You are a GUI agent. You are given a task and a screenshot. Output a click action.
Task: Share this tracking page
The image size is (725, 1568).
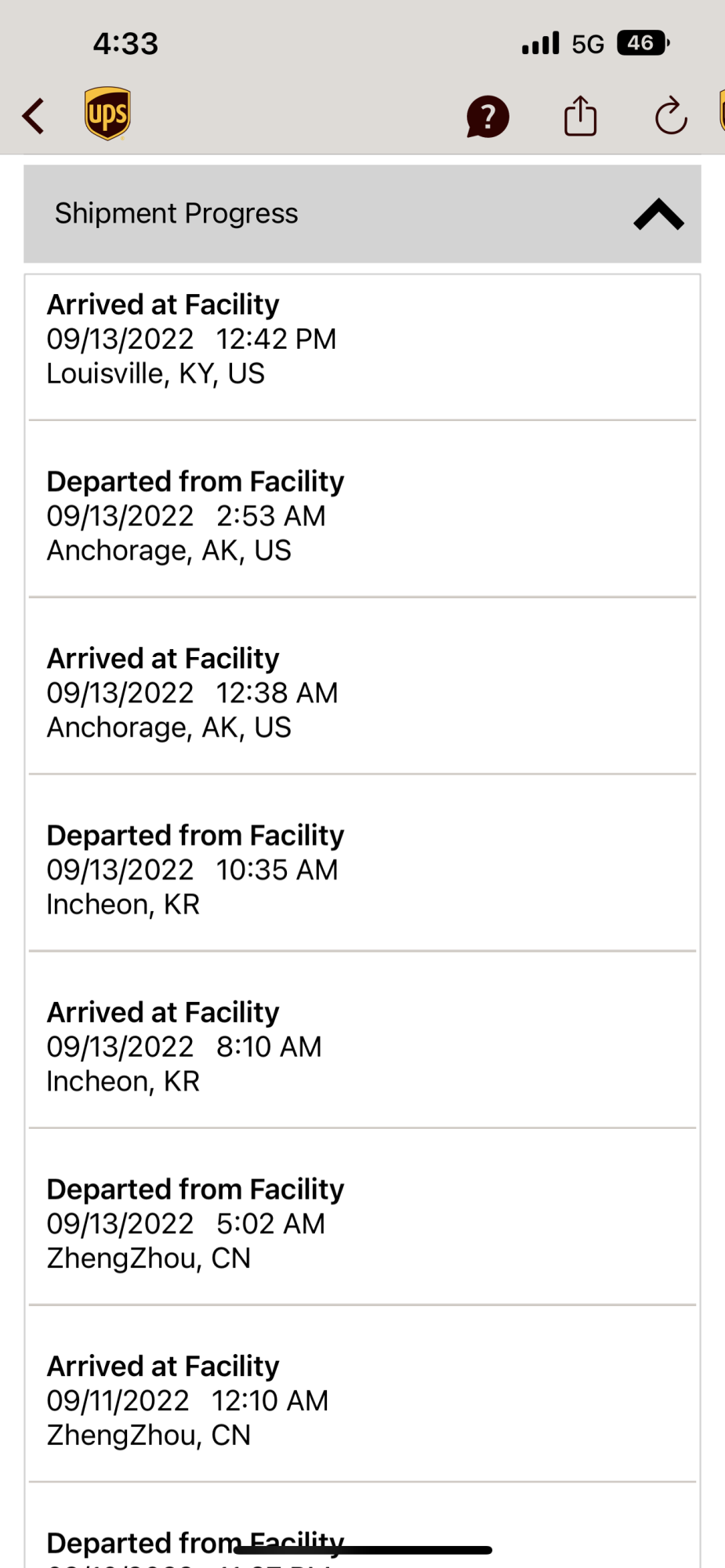click(x=580, y=116)
